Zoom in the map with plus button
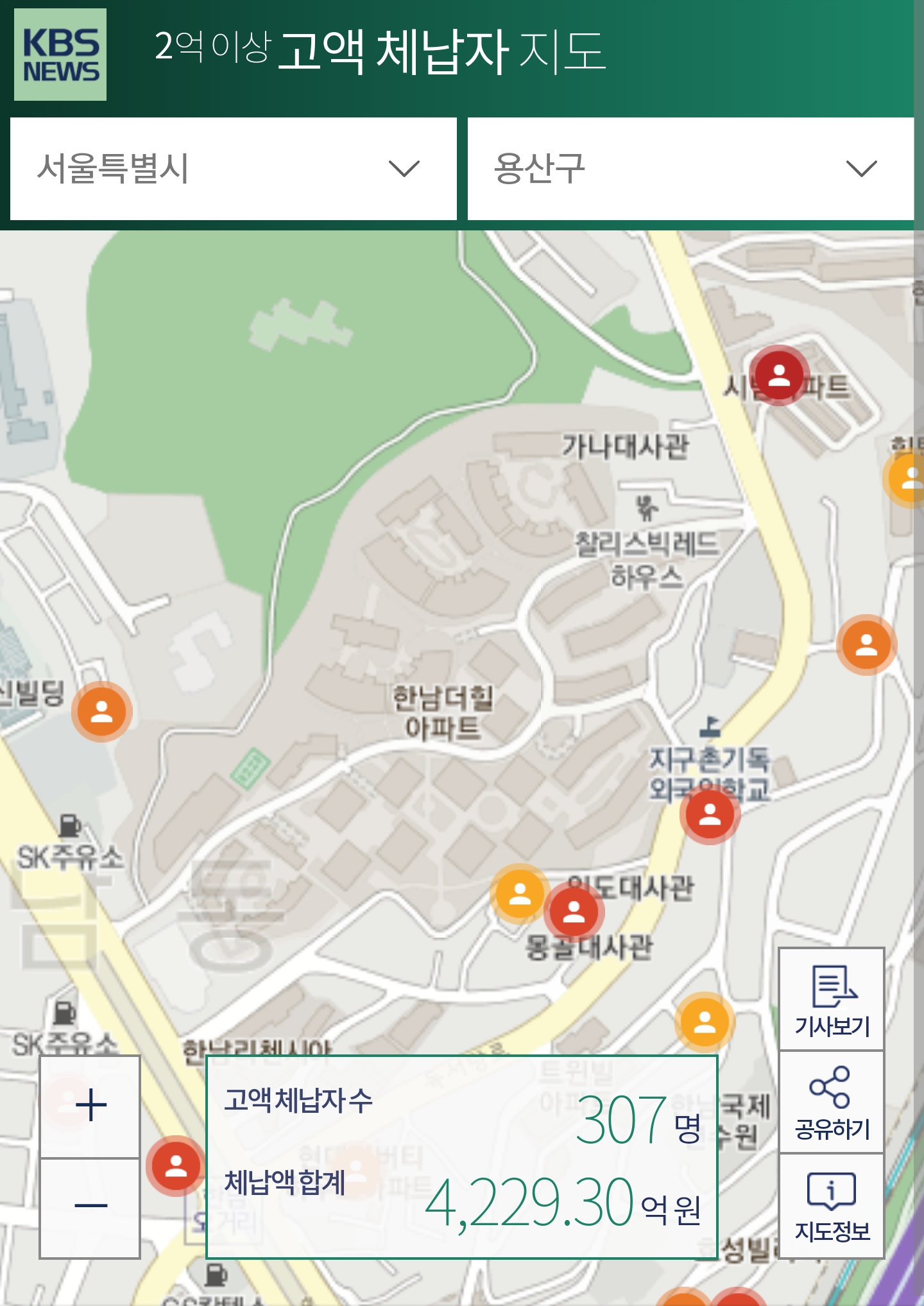The width and height of the screenshot is (924, 1306). [x=90, y=1106]
